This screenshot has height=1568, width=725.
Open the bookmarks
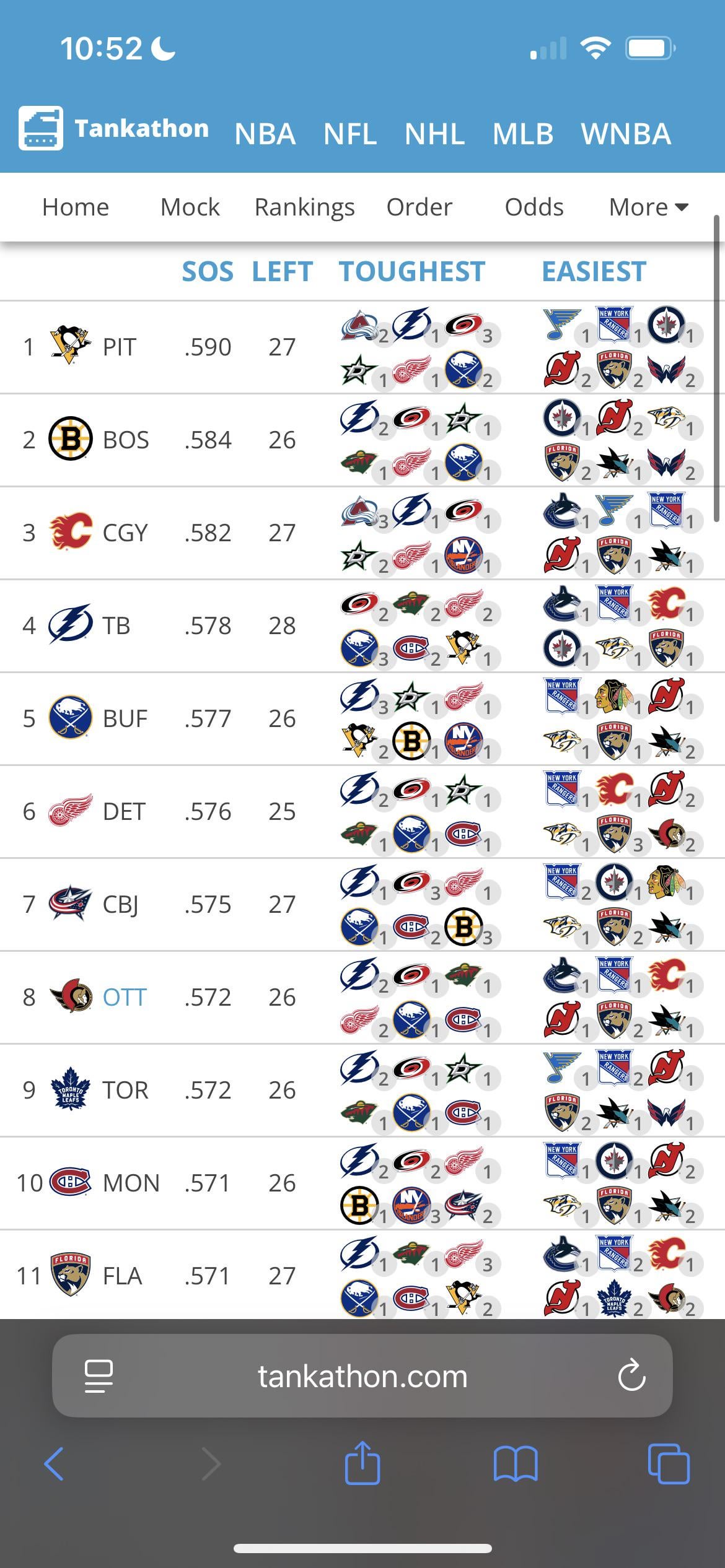point(516,1464)
